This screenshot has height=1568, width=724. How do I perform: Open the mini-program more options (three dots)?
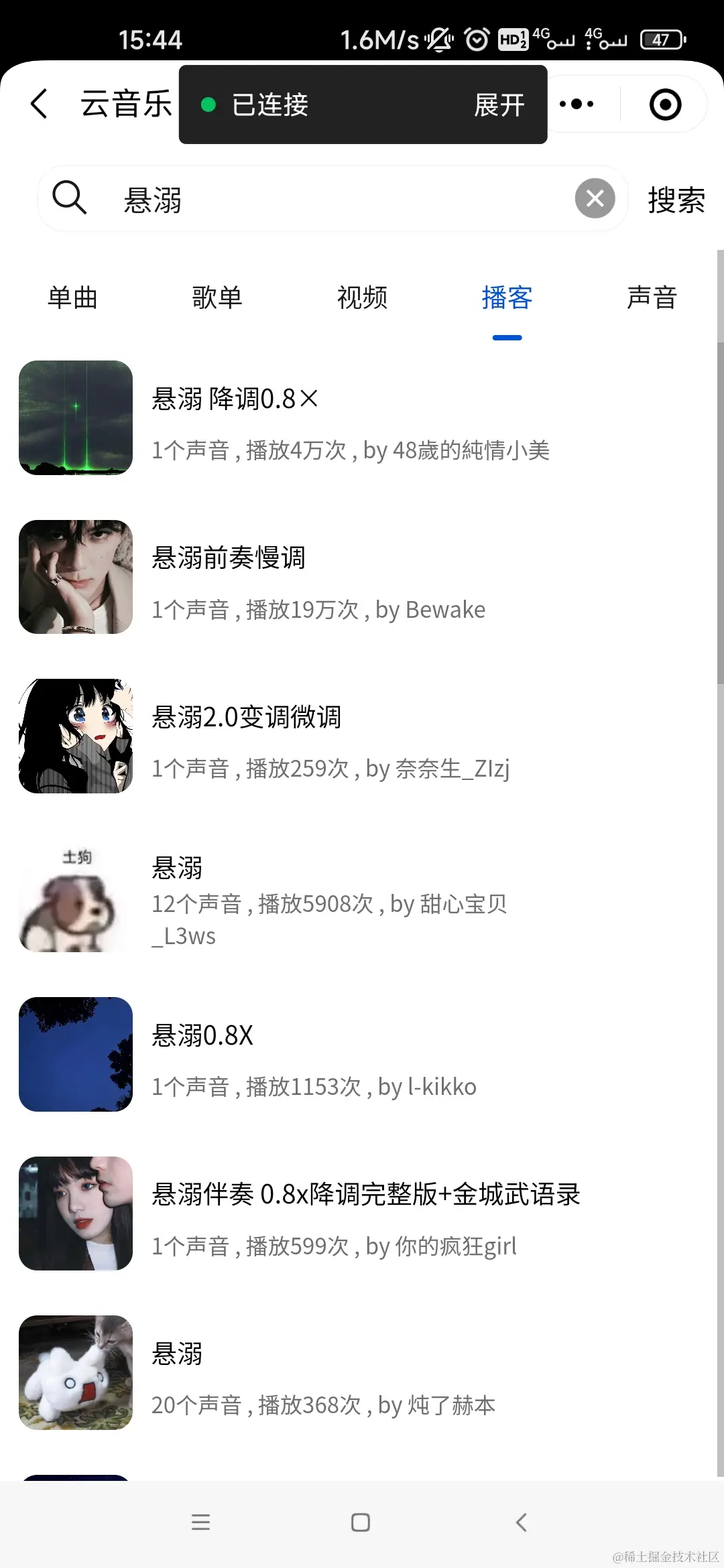(575, 104)
